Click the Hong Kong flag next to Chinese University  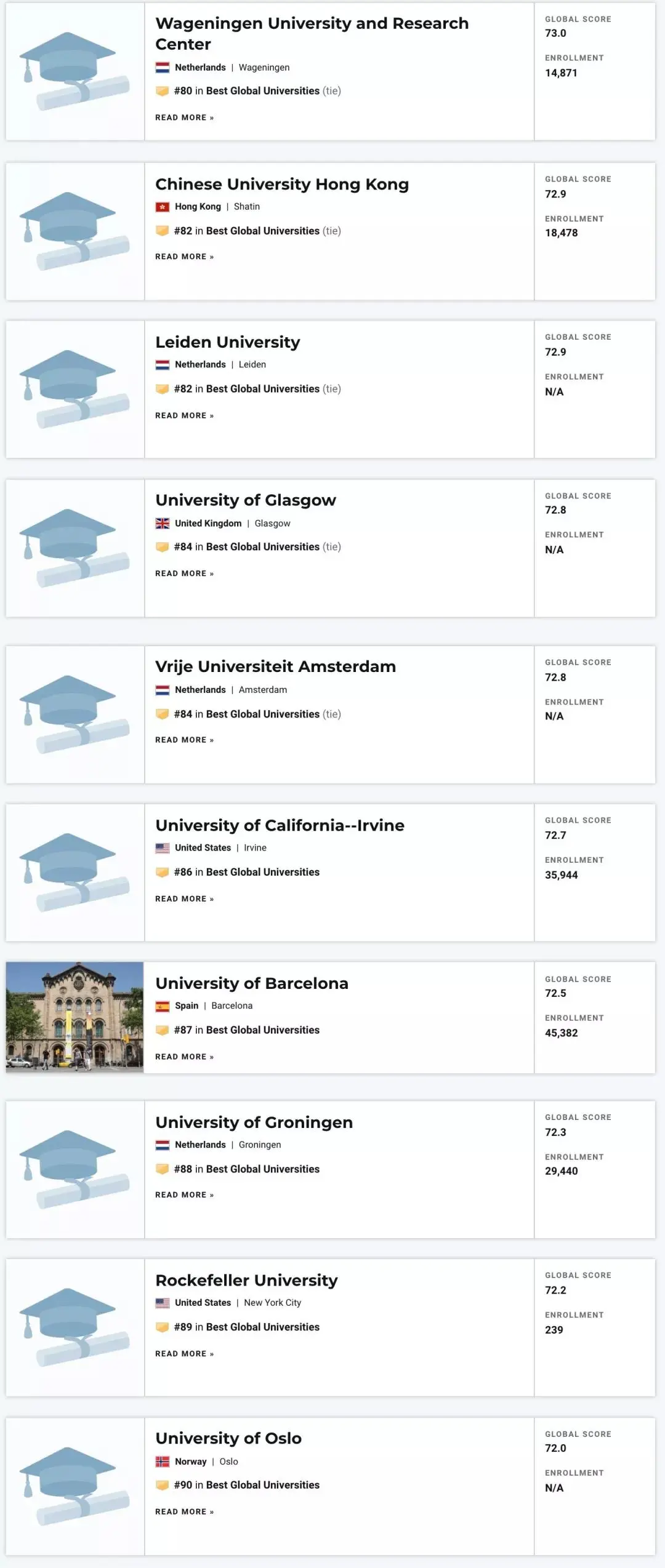(162, 207)
